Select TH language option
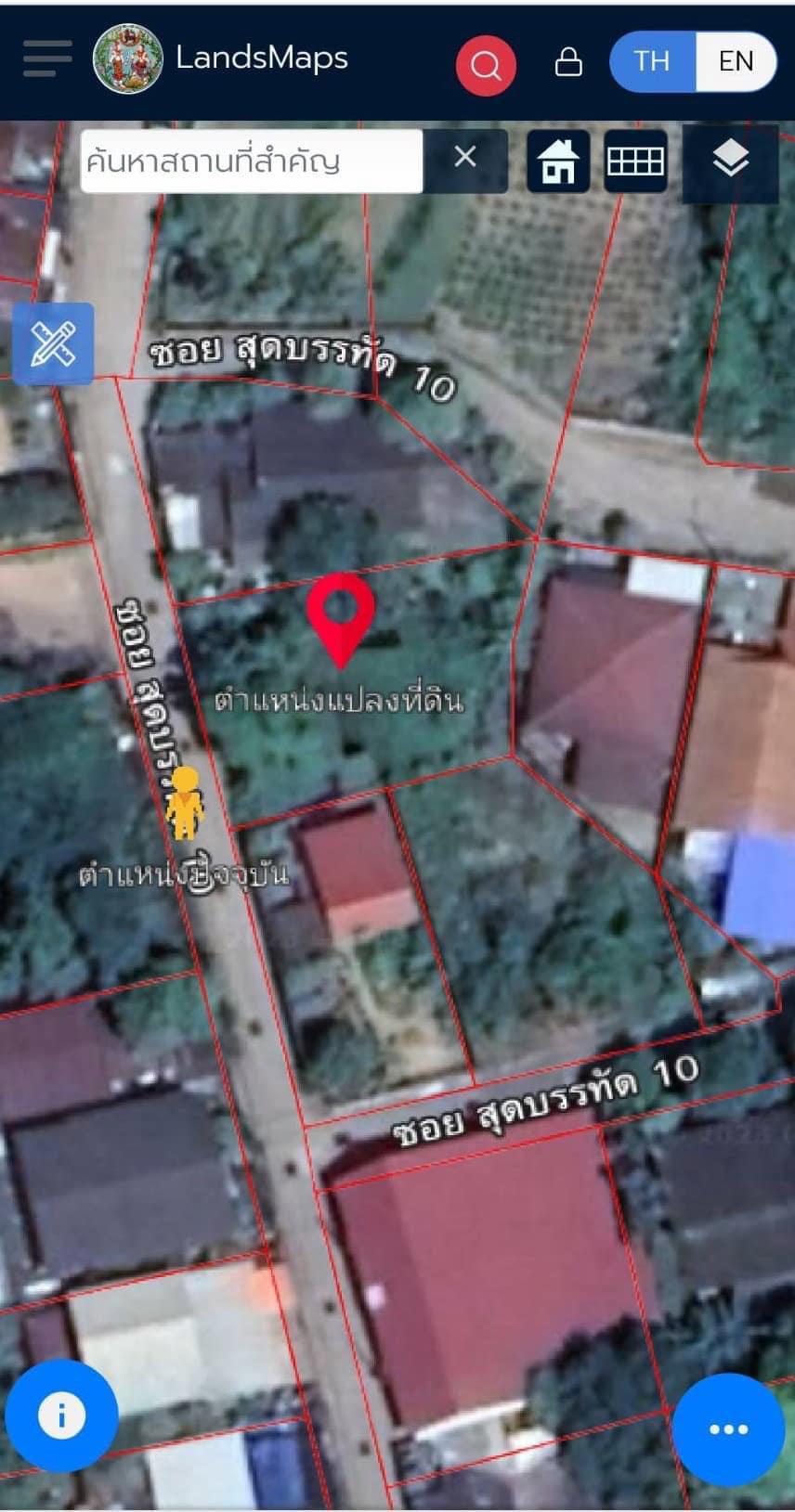The image size is (795, 1512). [x=652, y=61]
